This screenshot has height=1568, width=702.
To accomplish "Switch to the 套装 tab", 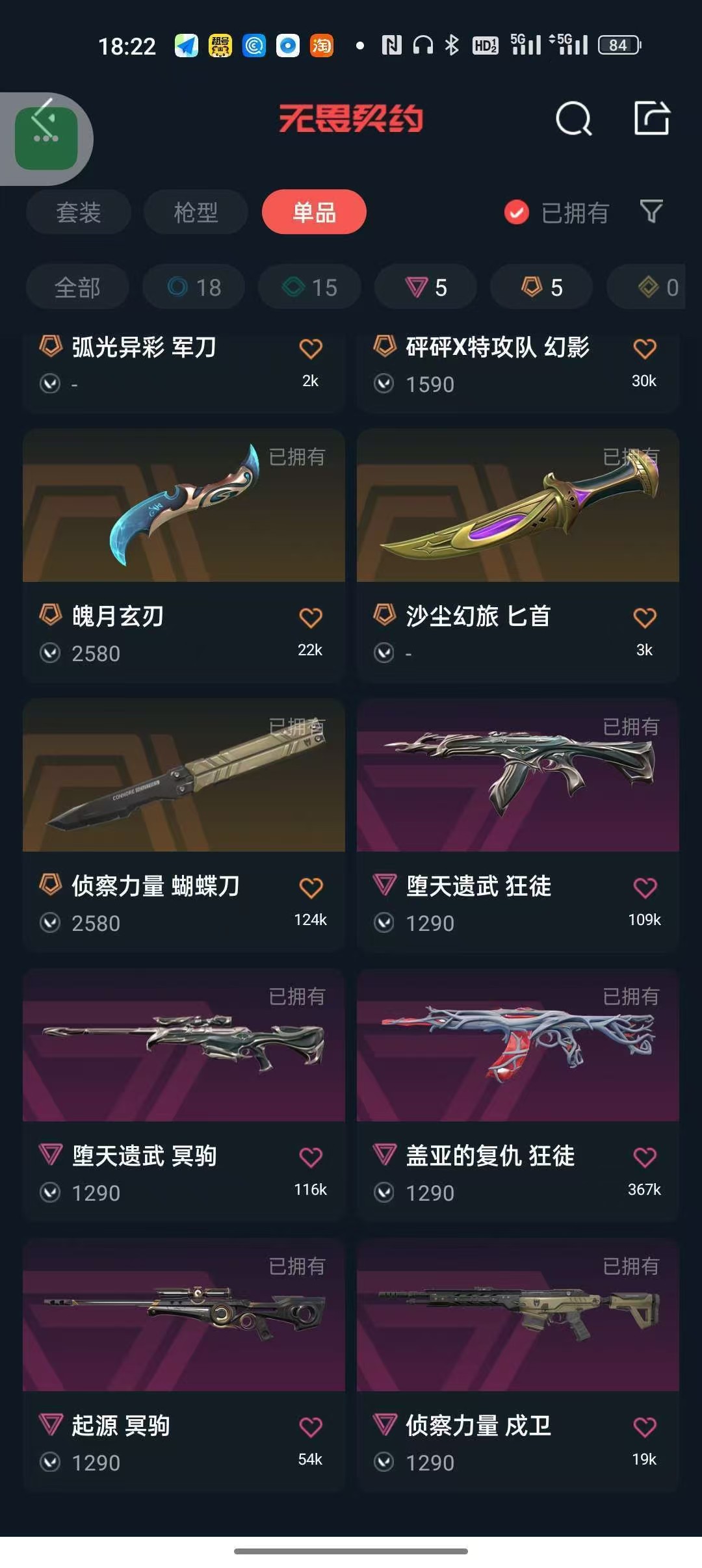I will 79,212.
